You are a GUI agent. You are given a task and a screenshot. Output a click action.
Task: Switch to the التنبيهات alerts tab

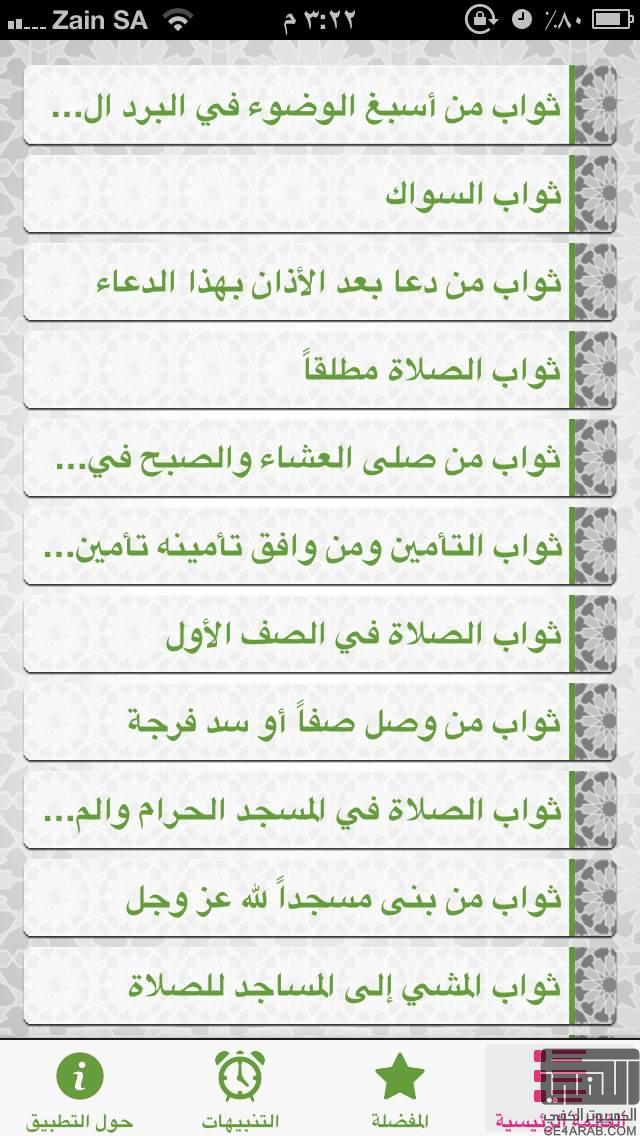point(240,1089)
